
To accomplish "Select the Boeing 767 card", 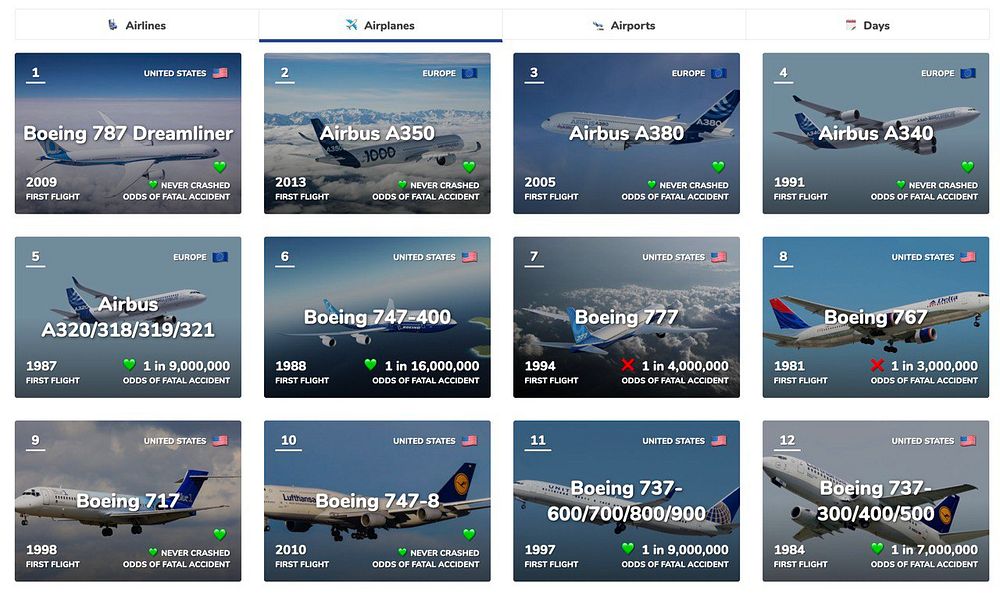I will pyautogui.click(x=875, y=317).
